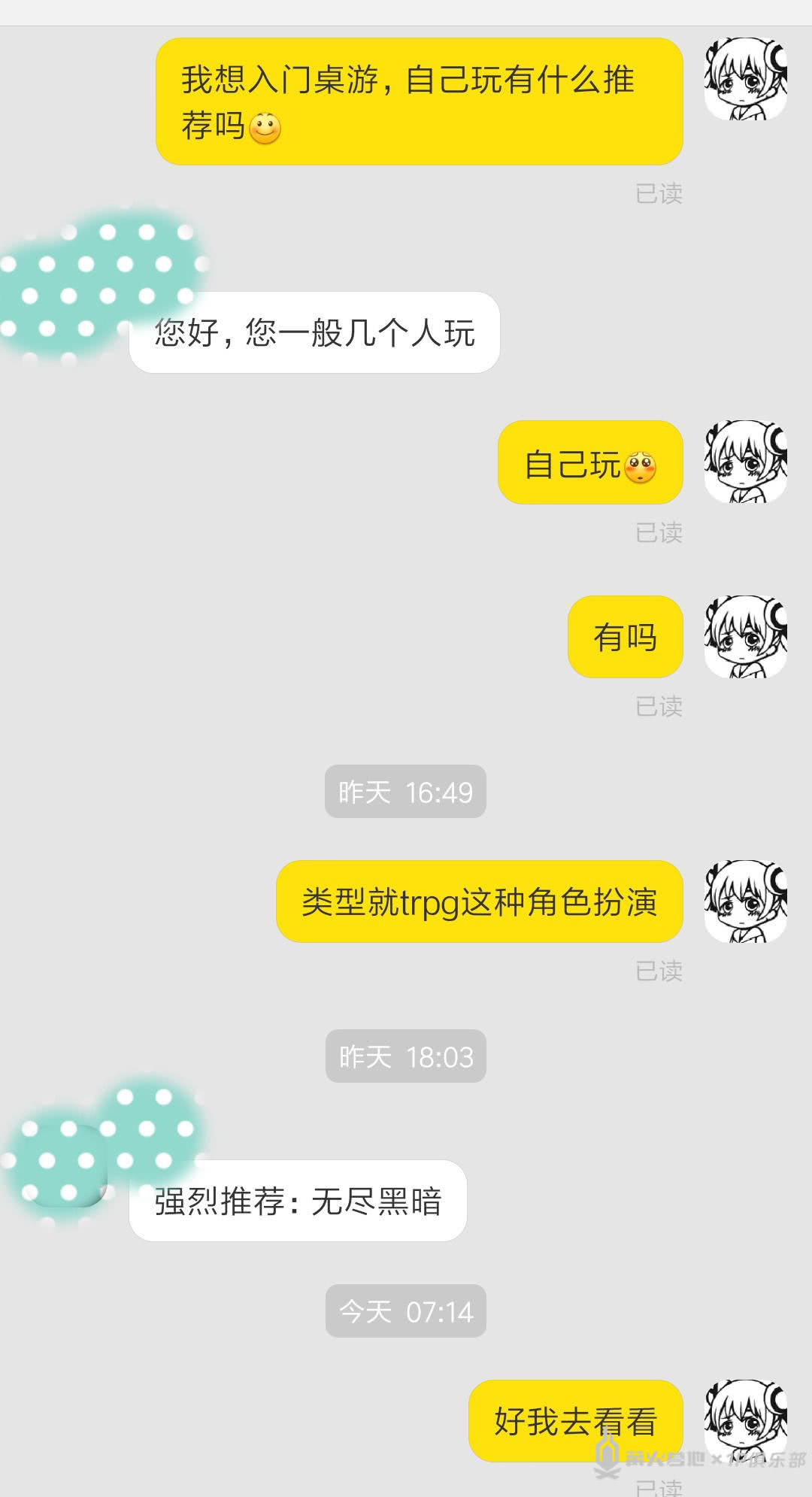This screenshot has width=812, height=1497.
Task: Tap avatar beside '好我去看看' message
Action: coord(745,1420)
